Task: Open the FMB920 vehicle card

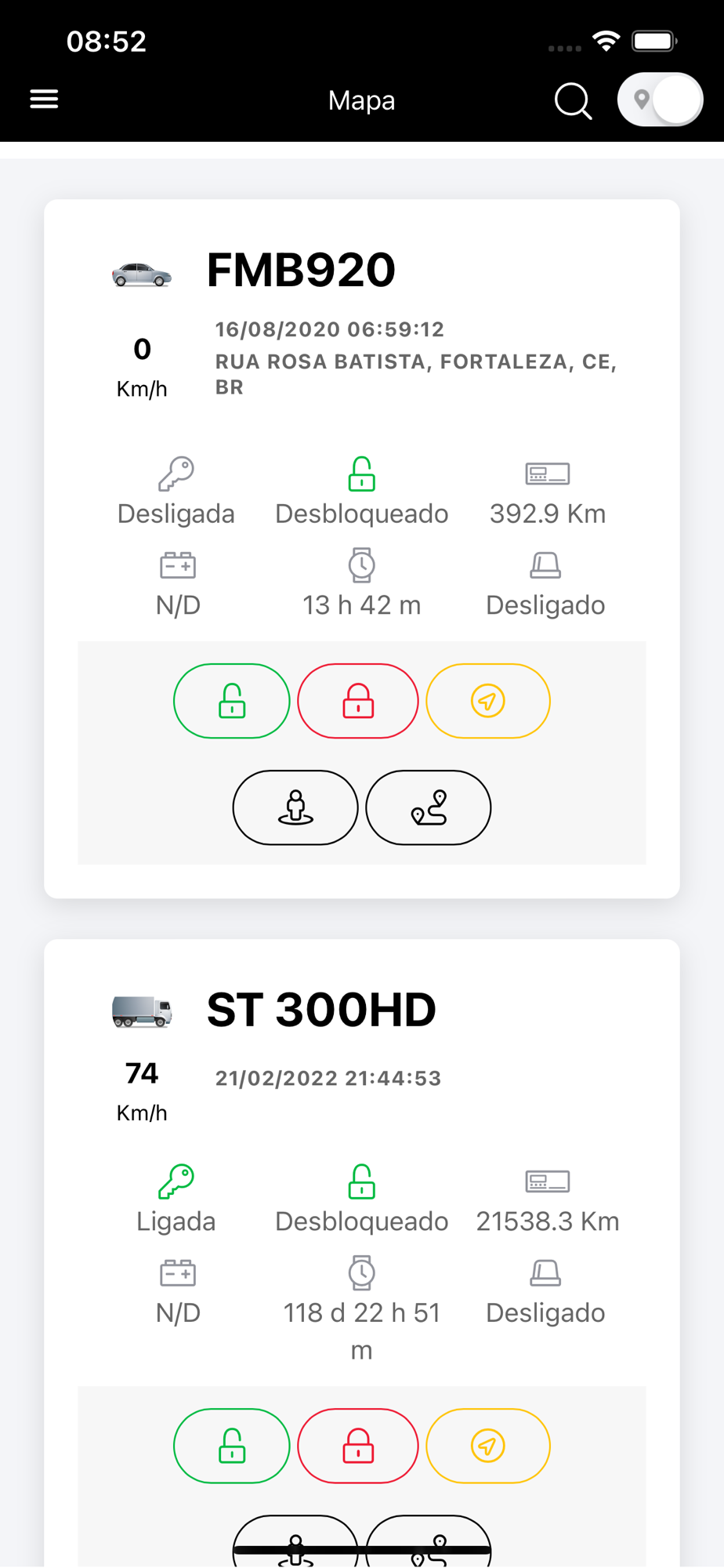Action: [362, 549]
